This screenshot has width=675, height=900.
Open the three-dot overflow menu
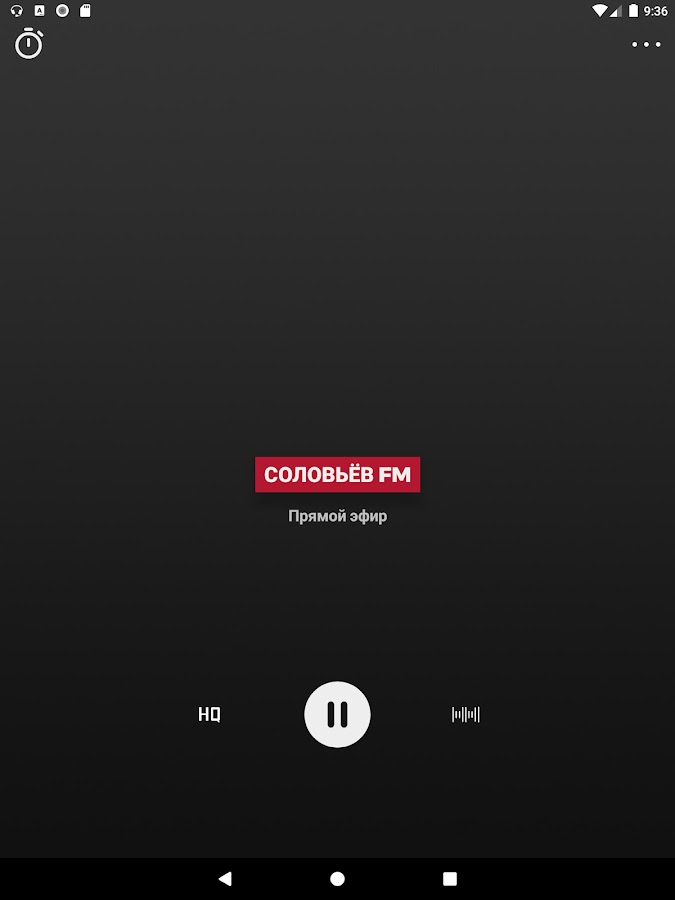coord(646,45)
